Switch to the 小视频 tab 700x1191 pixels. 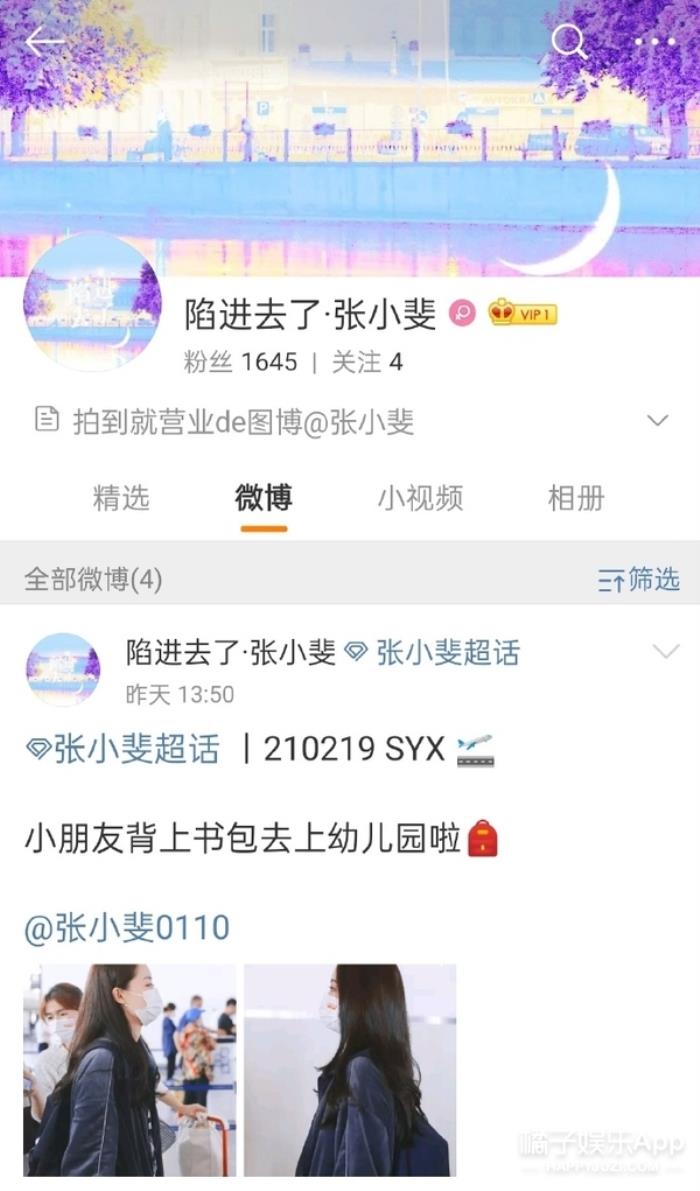coord(420,498)
